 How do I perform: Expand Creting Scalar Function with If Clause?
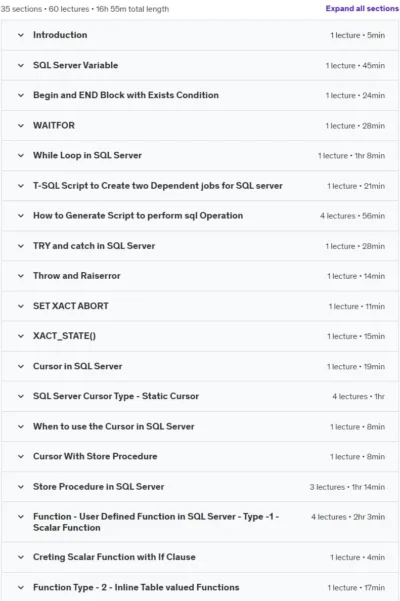click(200, 557)
